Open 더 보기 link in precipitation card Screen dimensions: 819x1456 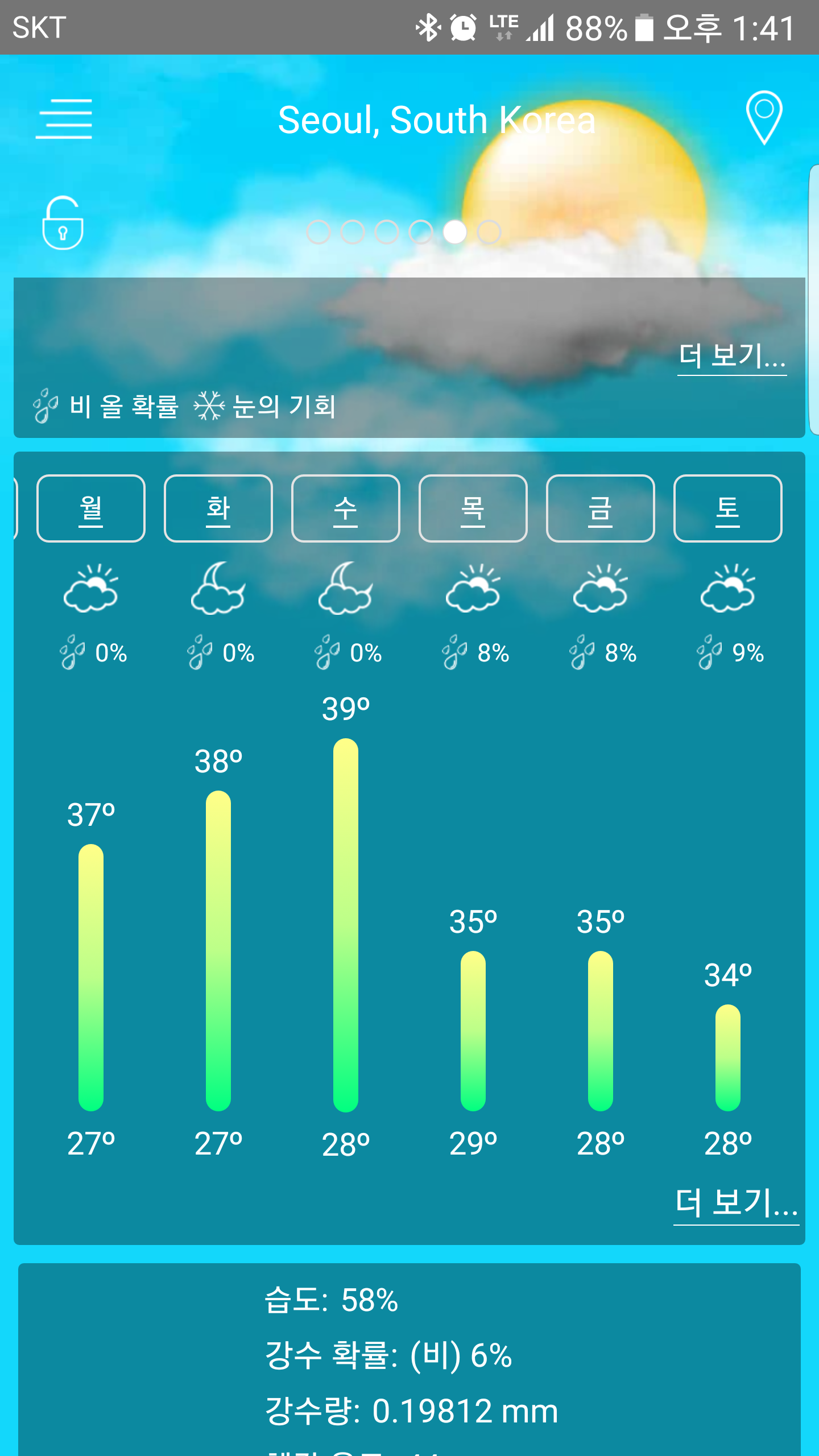(732, 357)
